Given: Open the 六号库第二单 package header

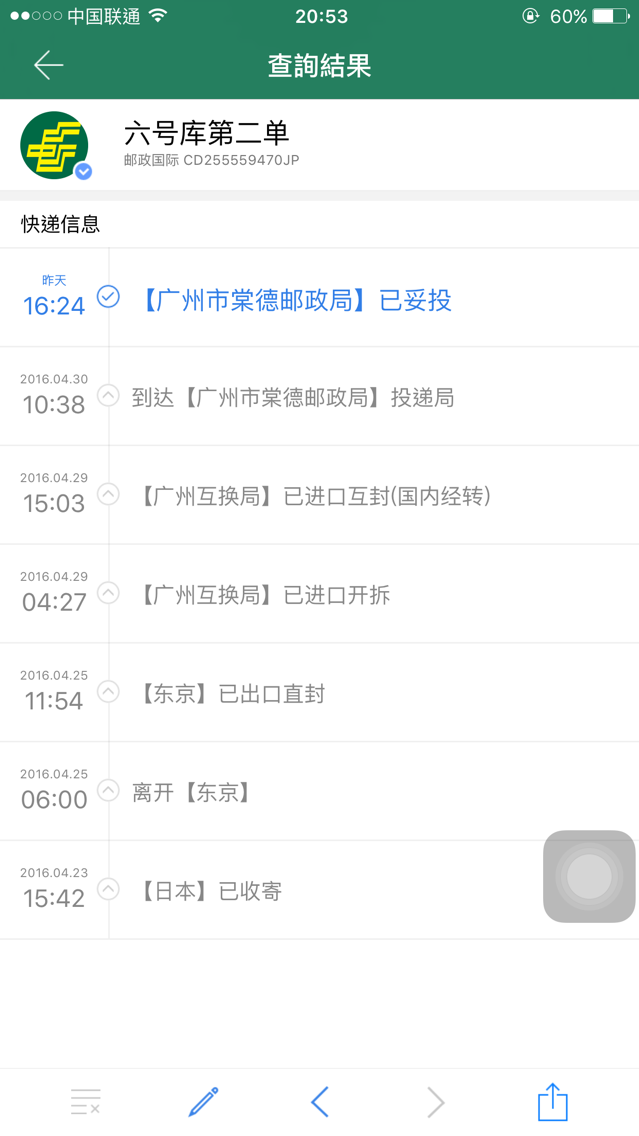Looking at the screenshot, I should pos(320,145).
